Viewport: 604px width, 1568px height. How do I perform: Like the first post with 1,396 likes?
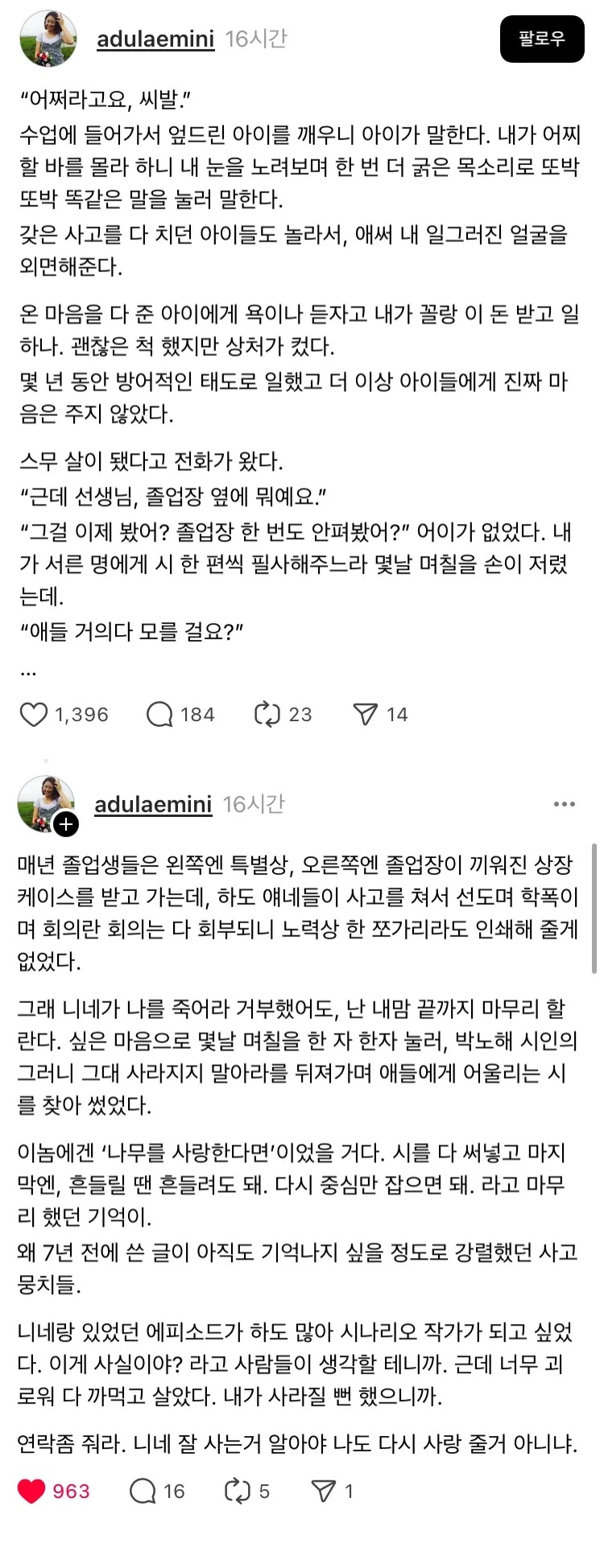pos(34,714)
